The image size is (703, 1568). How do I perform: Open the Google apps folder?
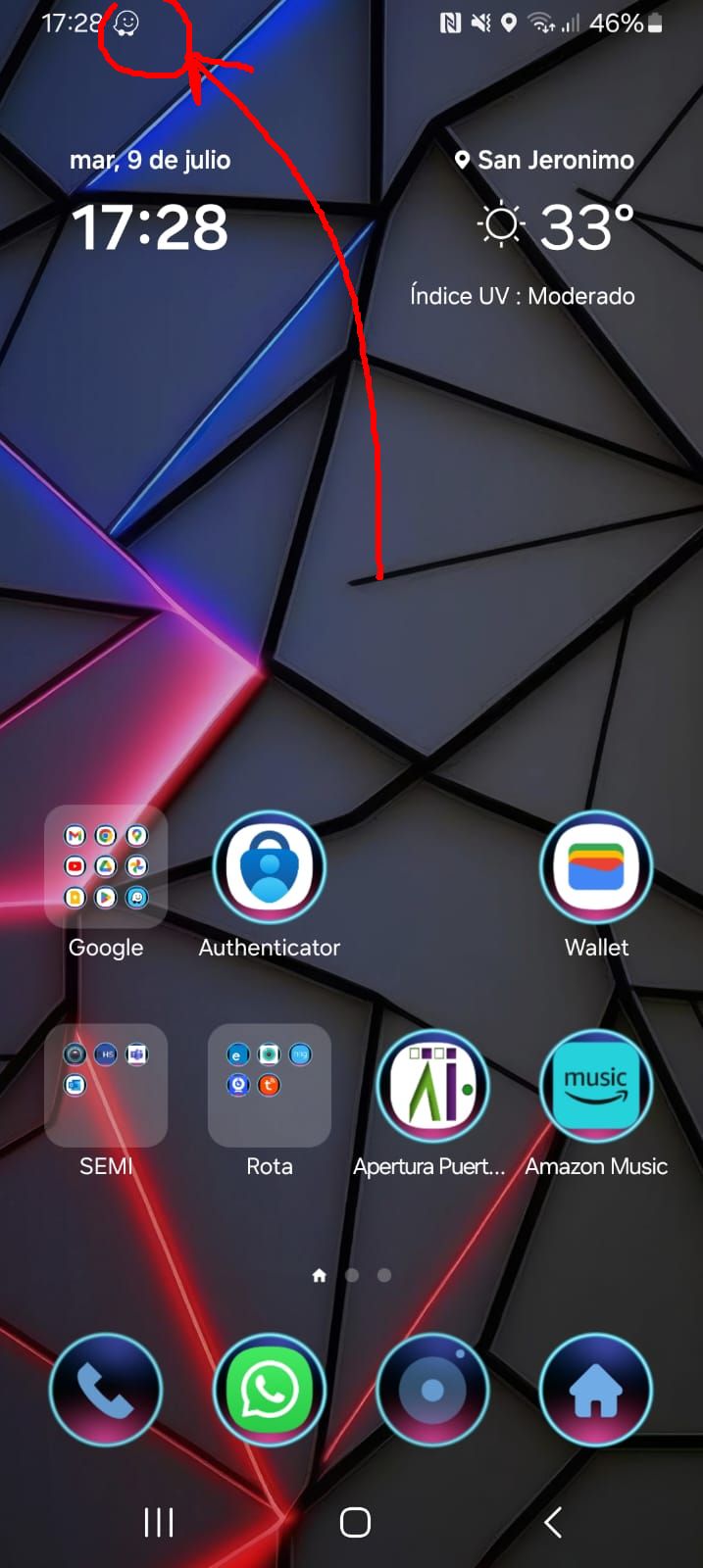(106, 866)
